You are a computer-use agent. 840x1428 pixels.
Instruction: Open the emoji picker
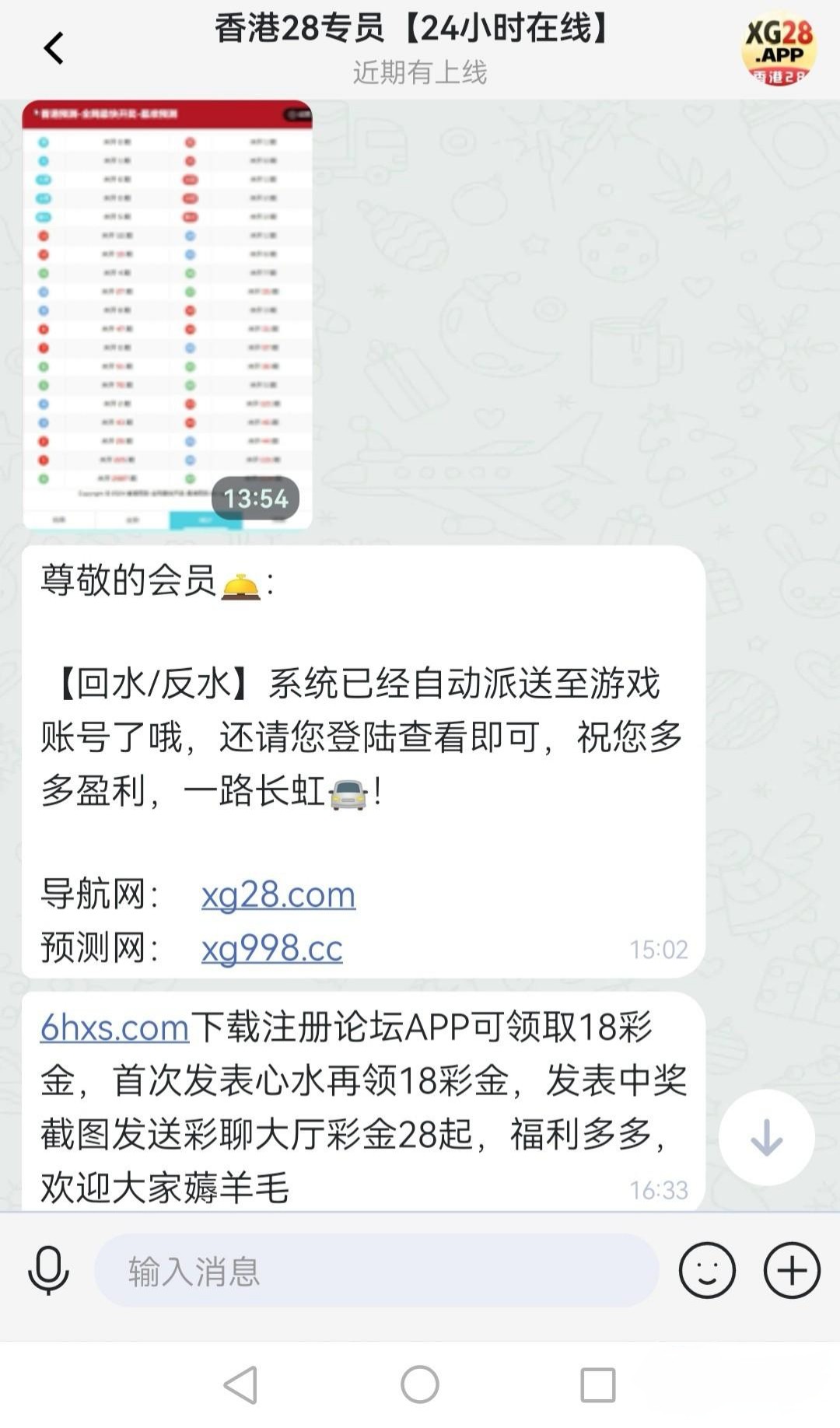pos(706,1271)
